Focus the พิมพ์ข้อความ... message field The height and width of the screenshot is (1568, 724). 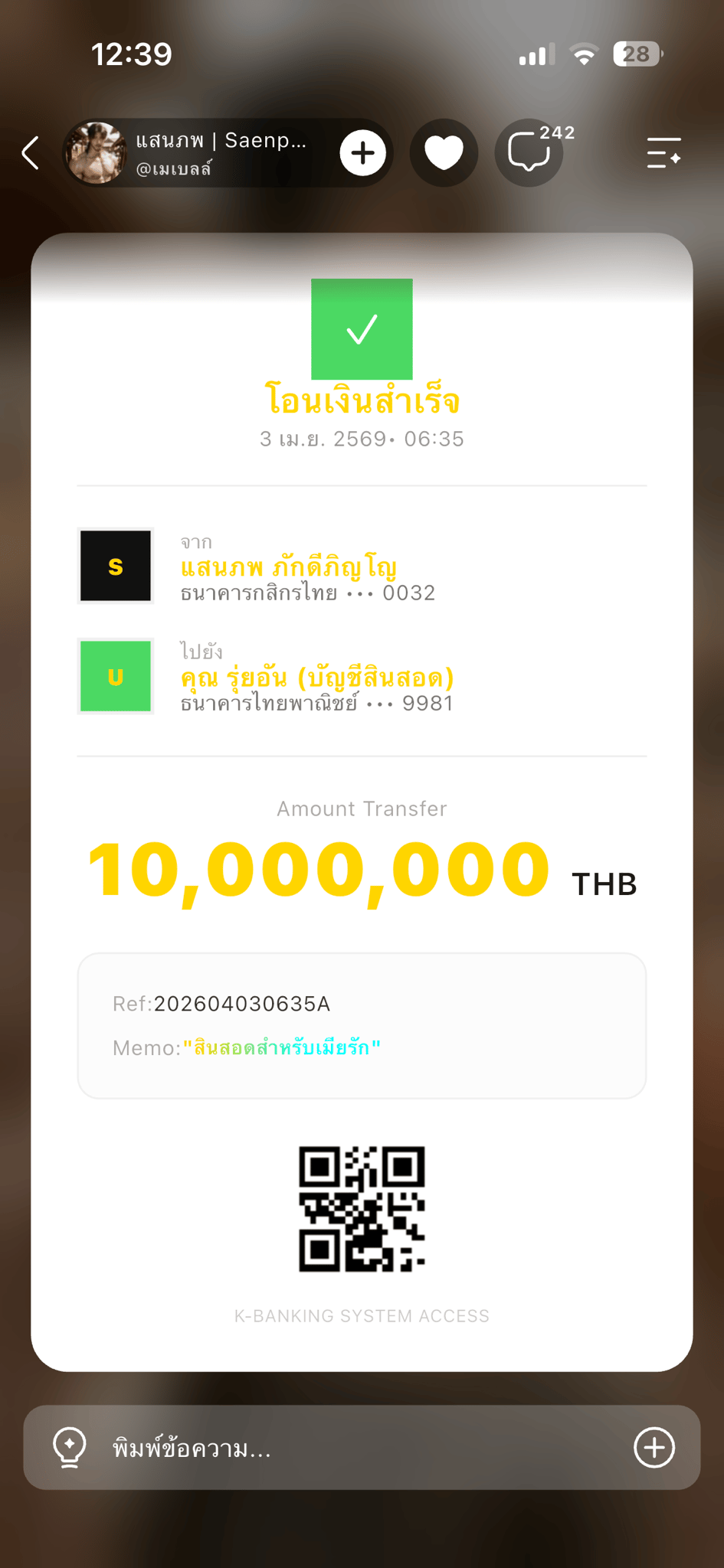[362, 1447]
